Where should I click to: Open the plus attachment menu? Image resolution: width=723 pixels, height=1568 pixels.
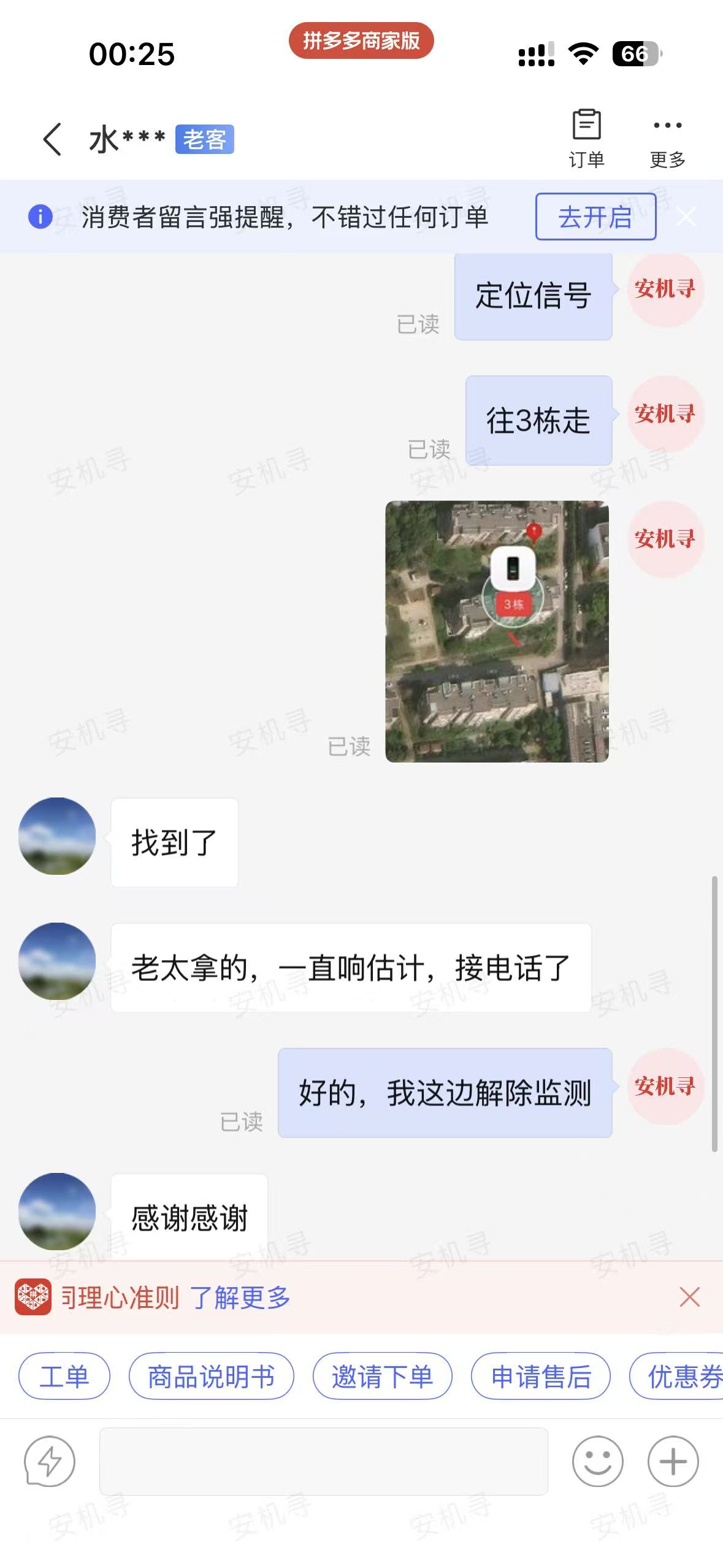(673, 1461)
